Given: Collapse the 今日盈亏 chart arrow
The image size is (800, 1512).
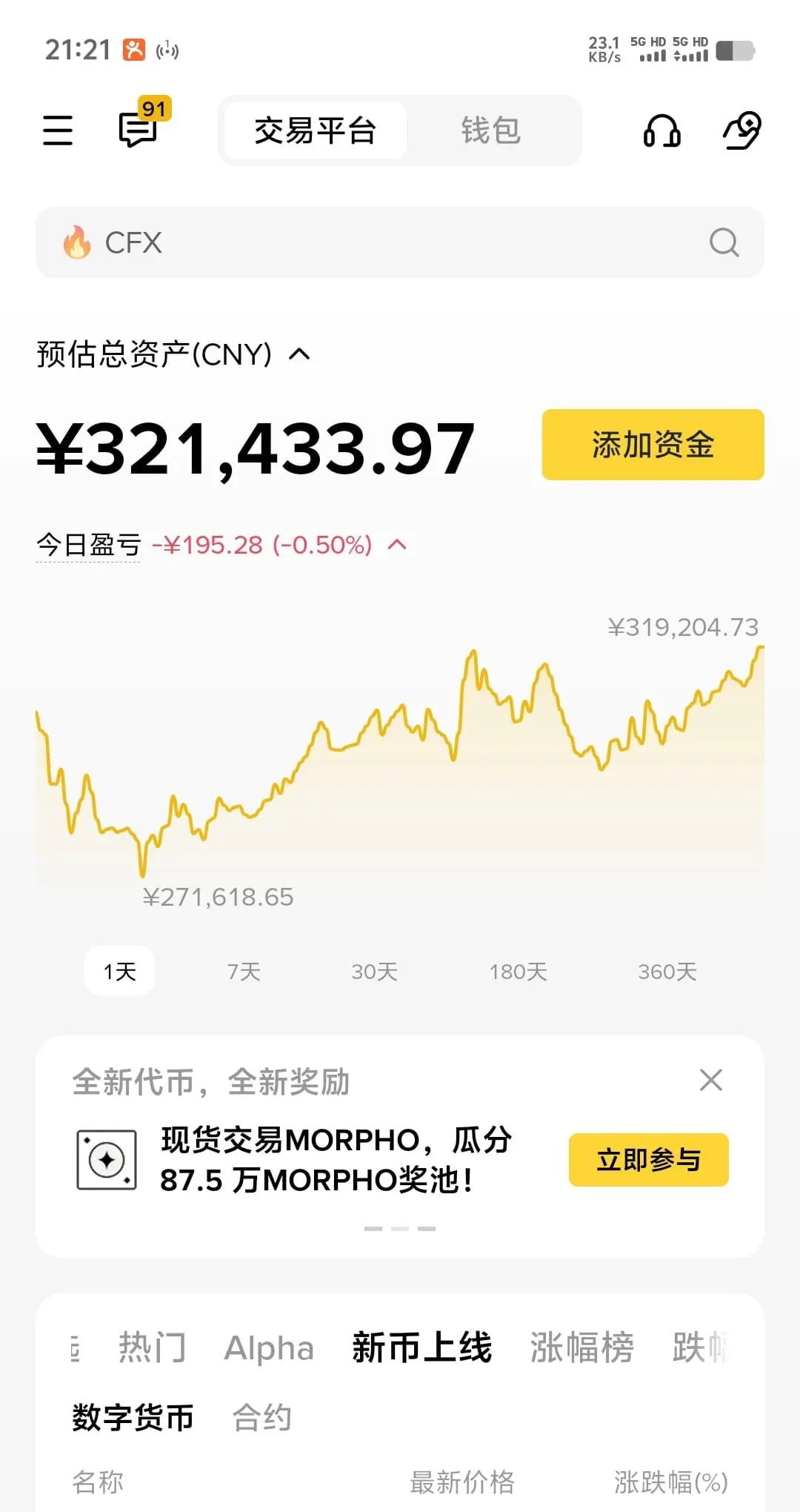Looking at the screenshot, I should tap(398, 546).
